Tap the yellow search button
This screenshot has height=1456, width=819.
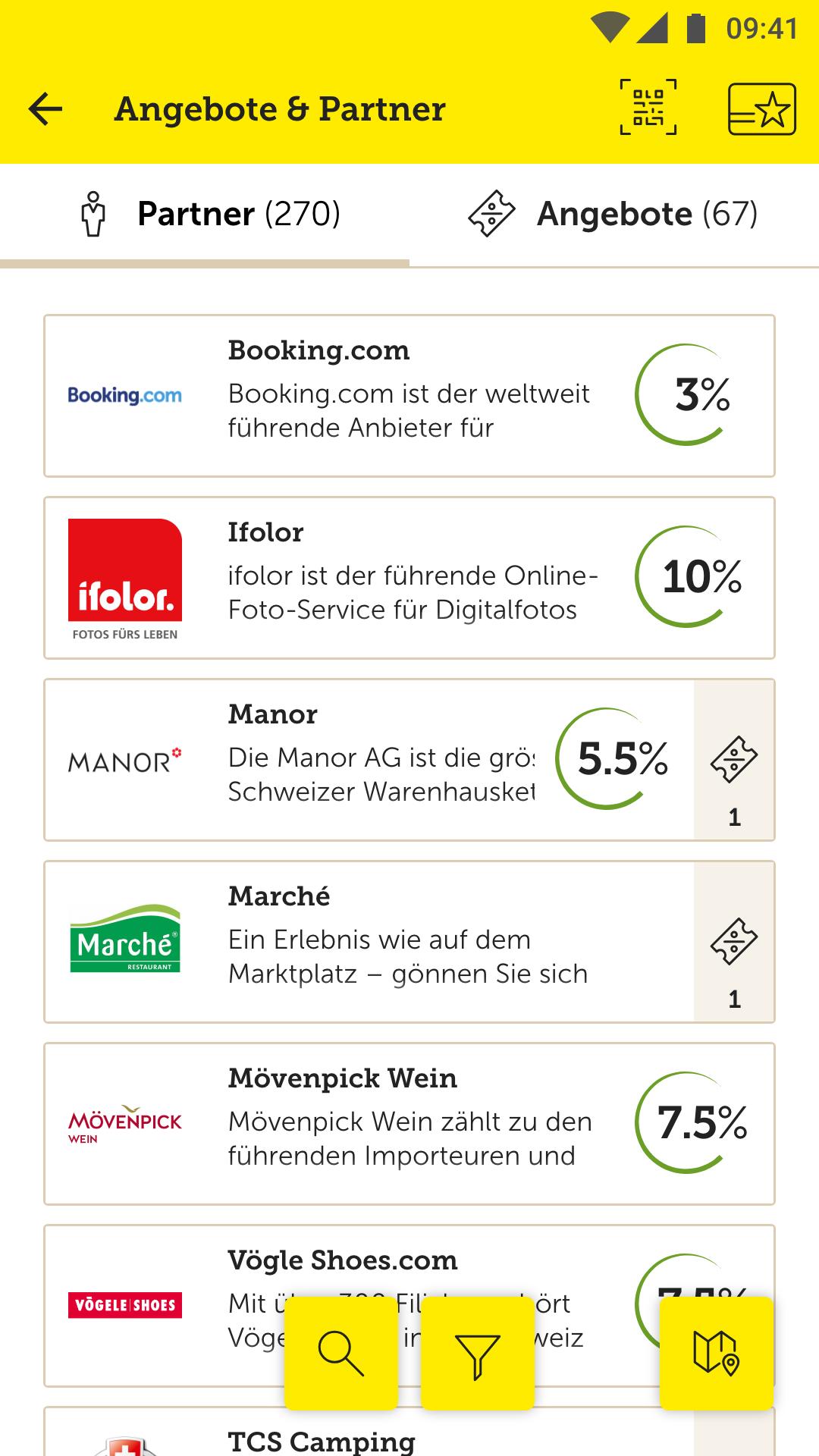click(x=341, y=1353)
